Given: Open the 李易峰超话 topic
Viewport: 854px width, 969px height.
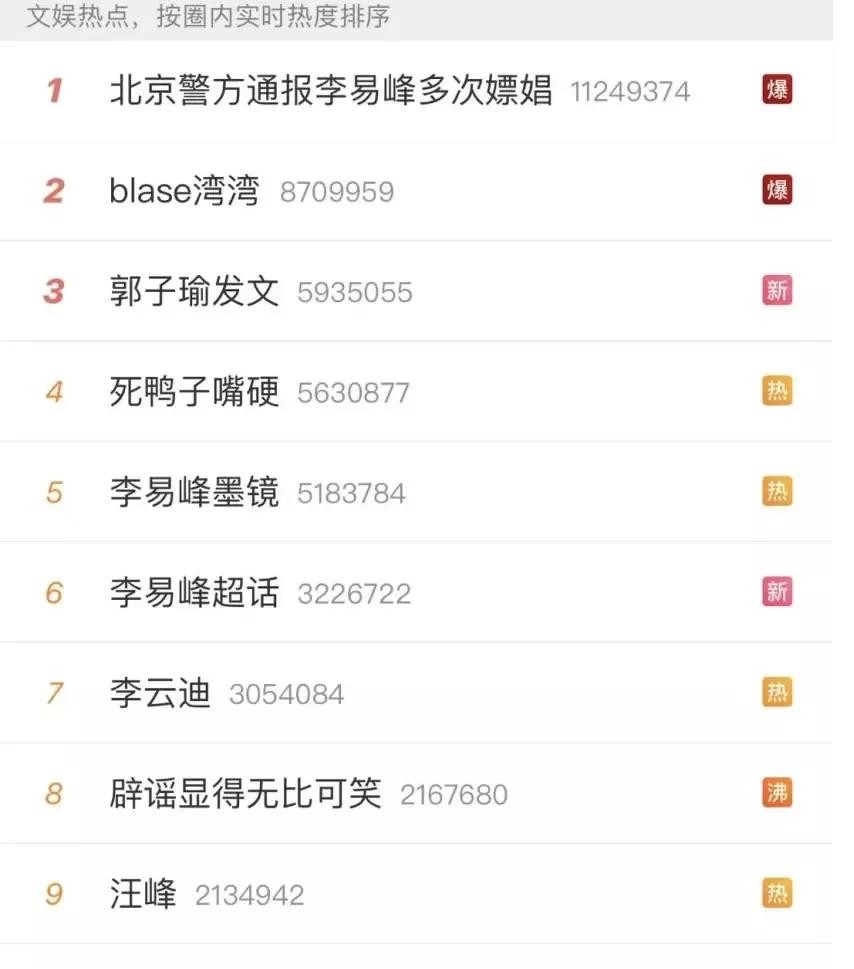Looking at the screenshot, I should (x=194, y=593).
